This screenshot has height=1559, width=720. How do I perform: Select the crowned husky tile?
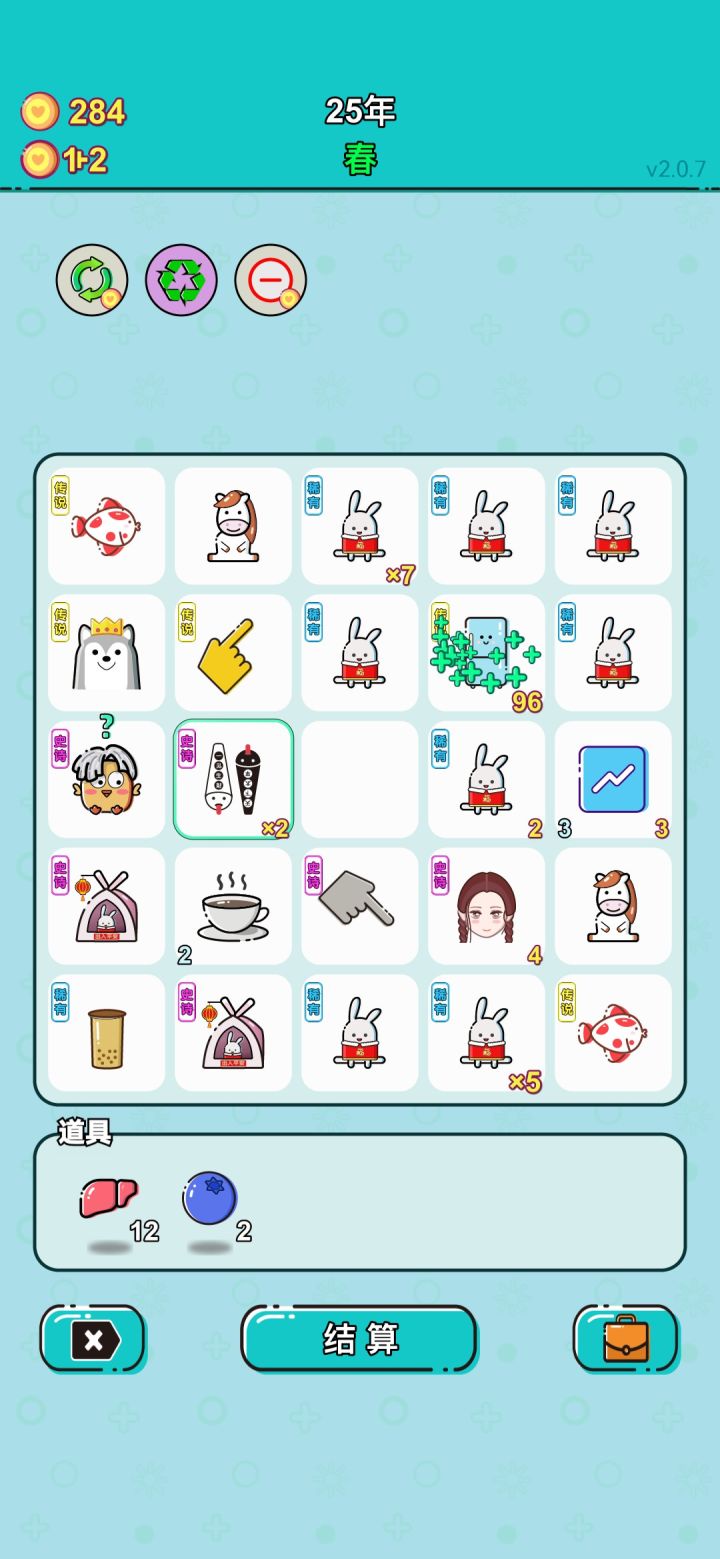pos(106,653)
